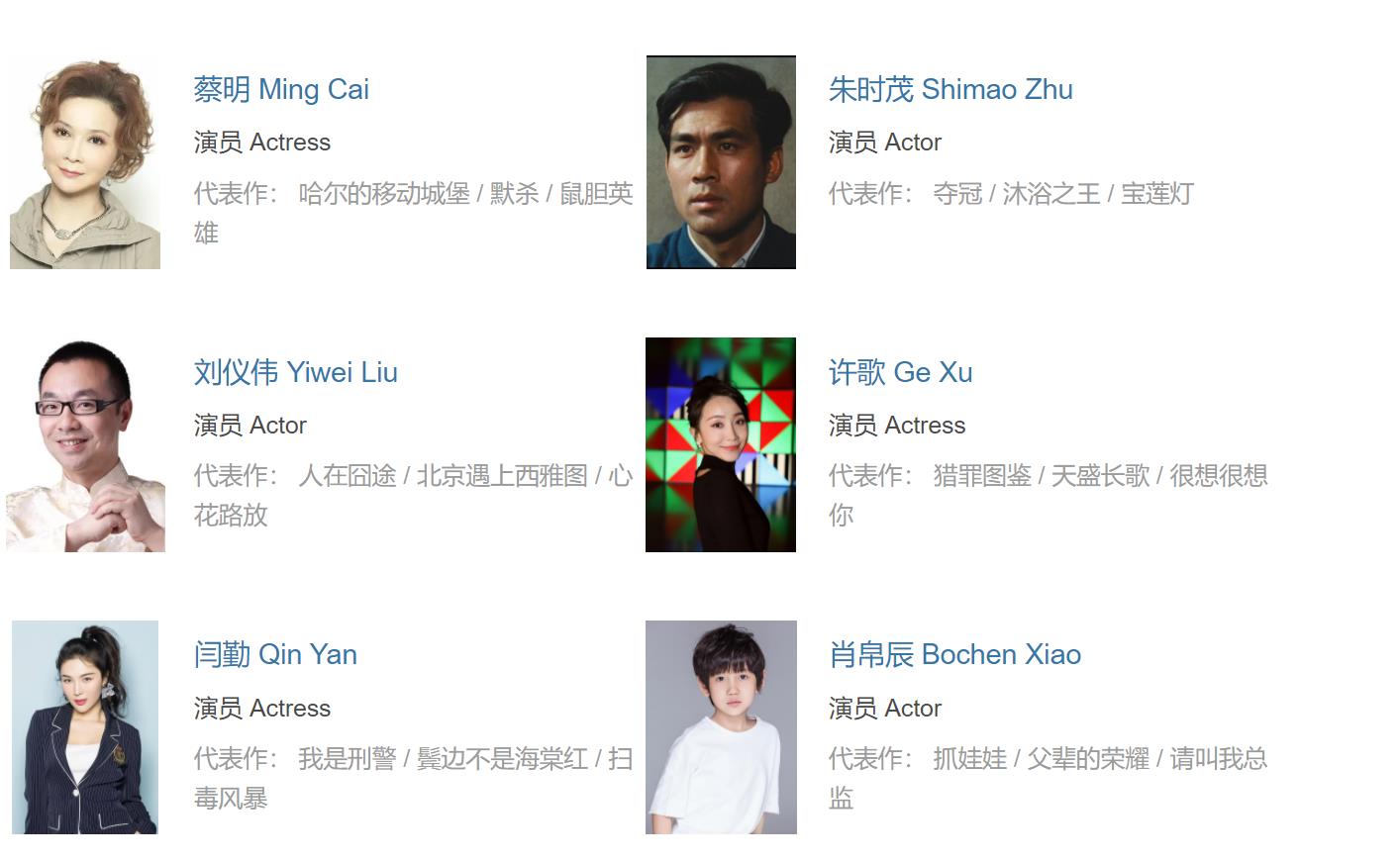
Task: Tap the photo next to 闫勤 Qin Yan
Action: [85, 727]
